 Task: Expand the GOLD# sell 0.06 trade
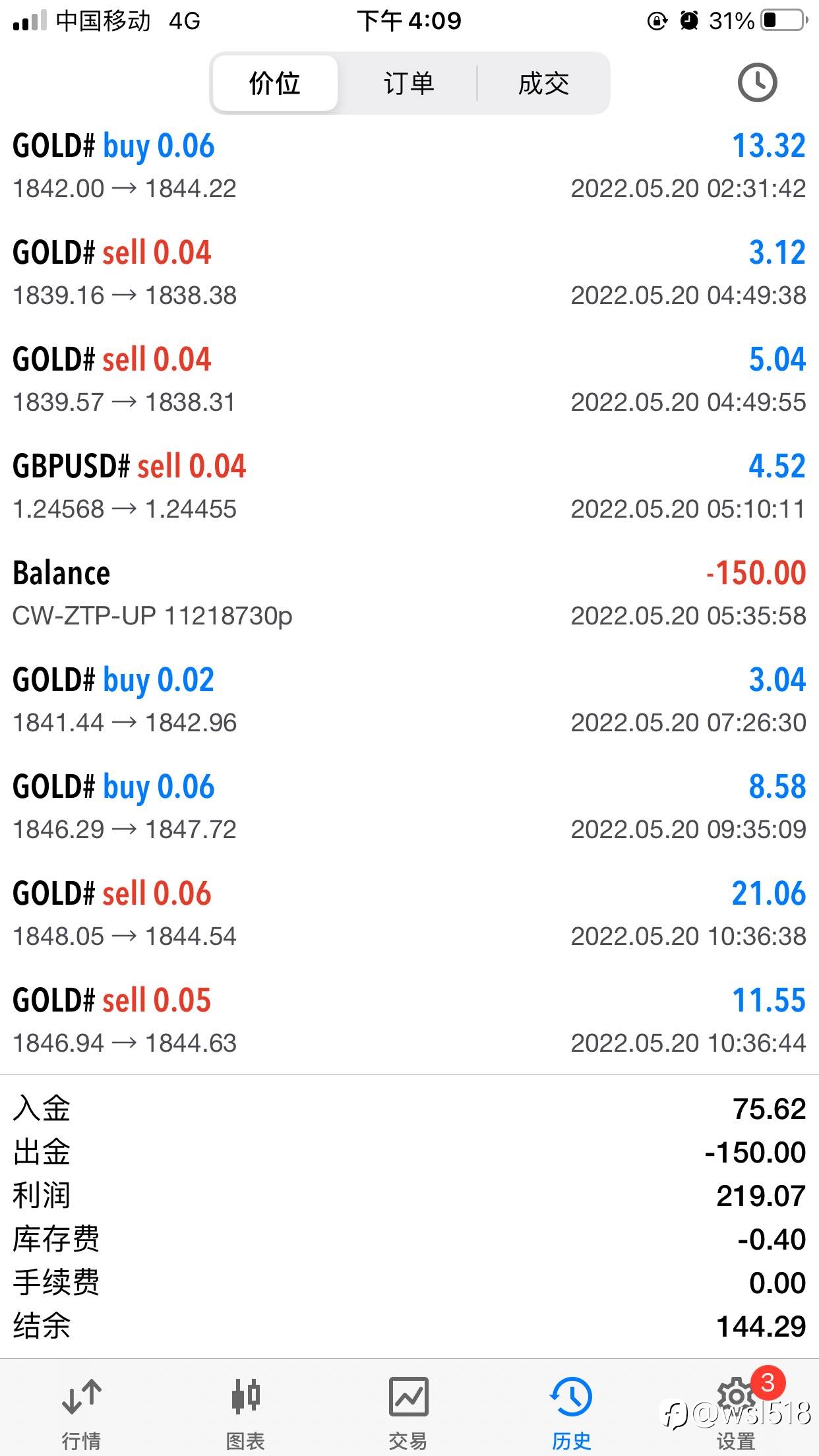click(409, 914)
